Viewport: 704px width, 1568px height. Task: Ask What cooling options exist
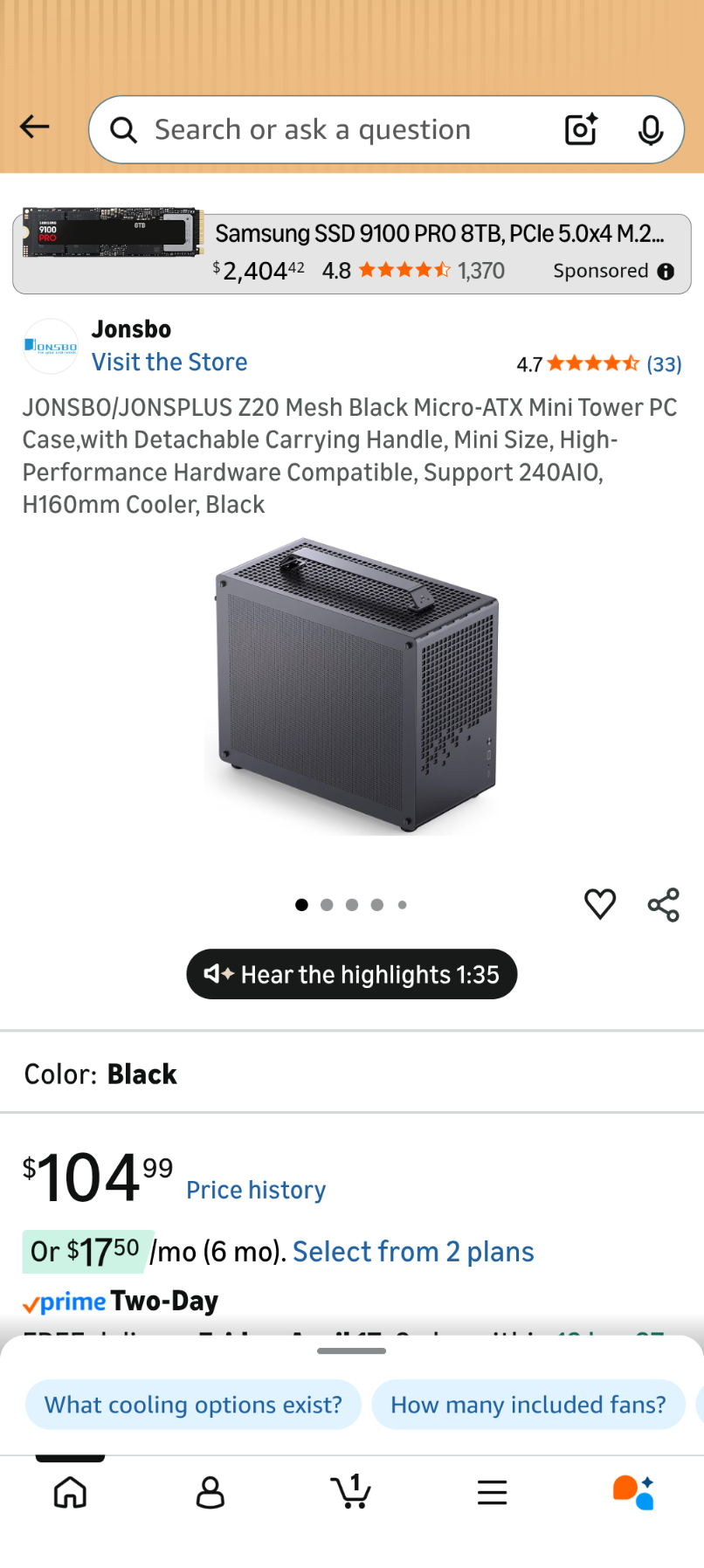click(193, 1405)
